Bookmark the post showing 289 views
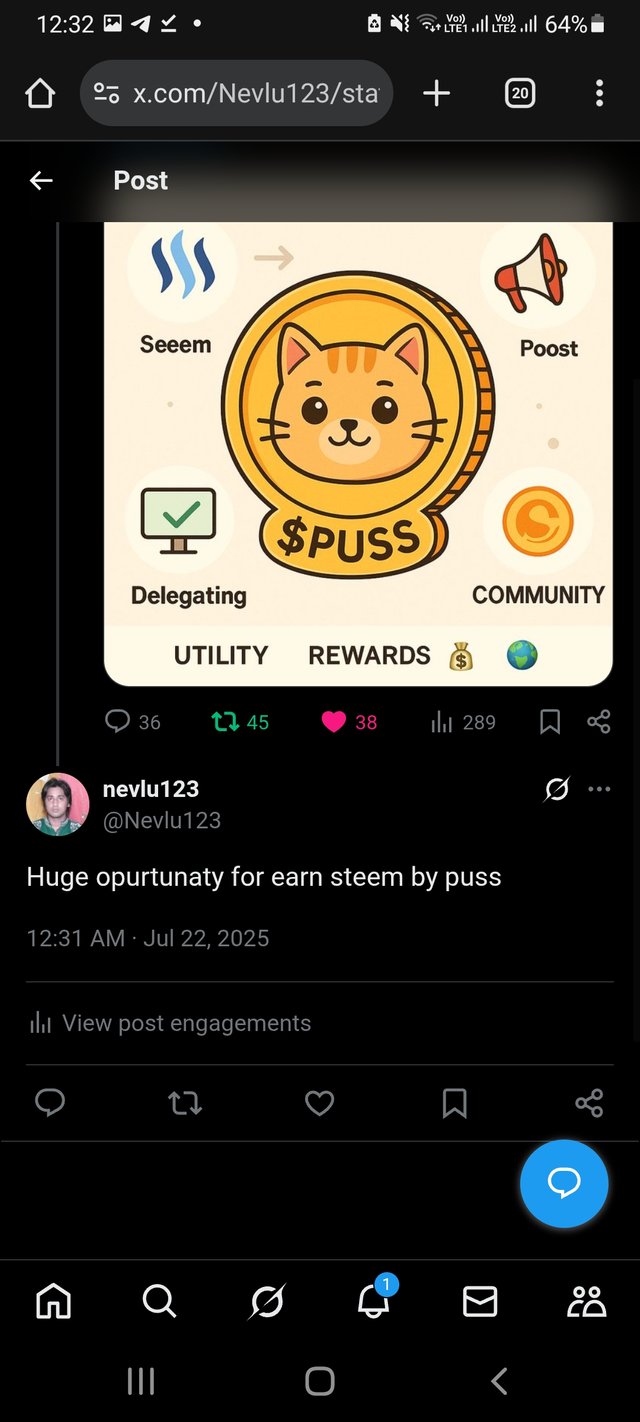Viewport: 640px width, 1422px height. 550,722
